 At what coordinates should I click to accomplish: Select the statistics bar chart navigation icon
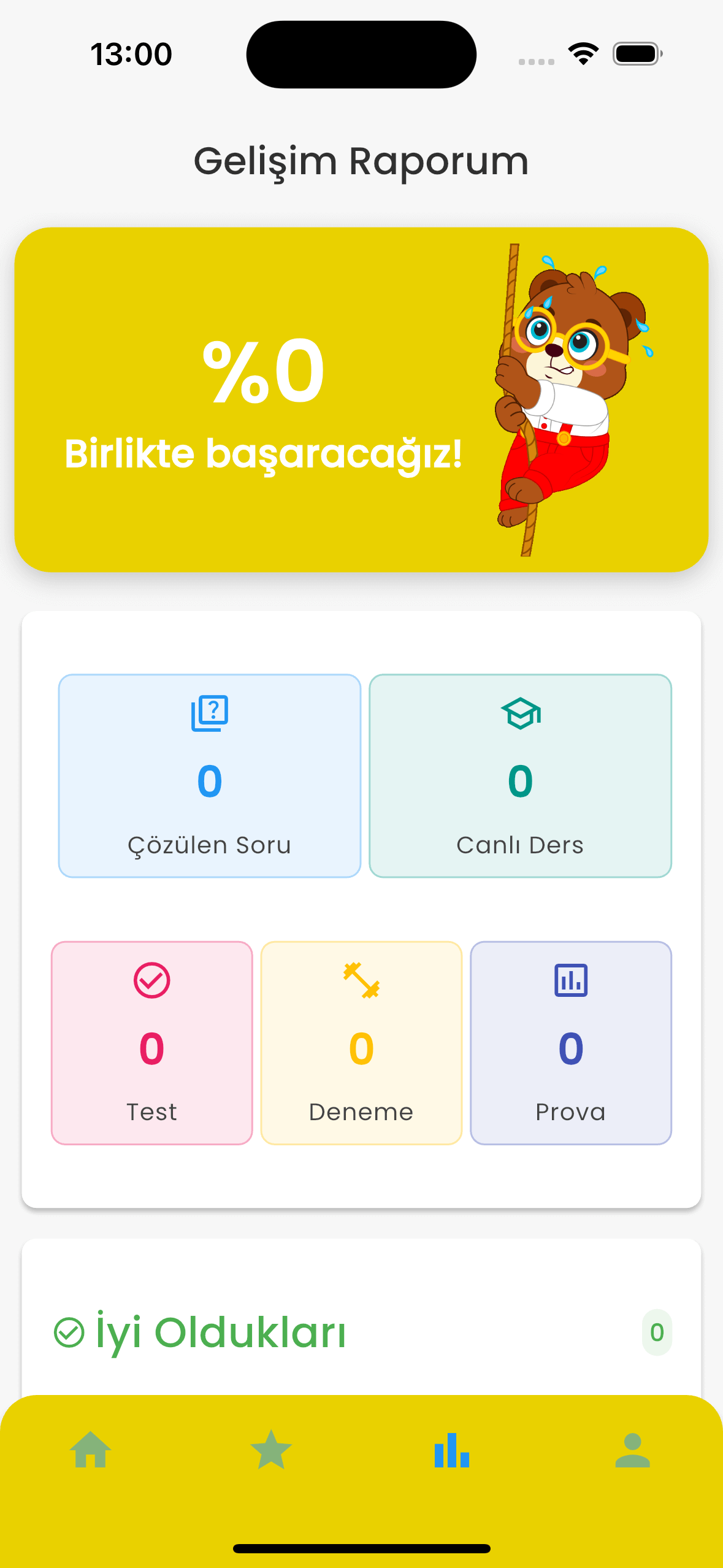coord(451,1451)
